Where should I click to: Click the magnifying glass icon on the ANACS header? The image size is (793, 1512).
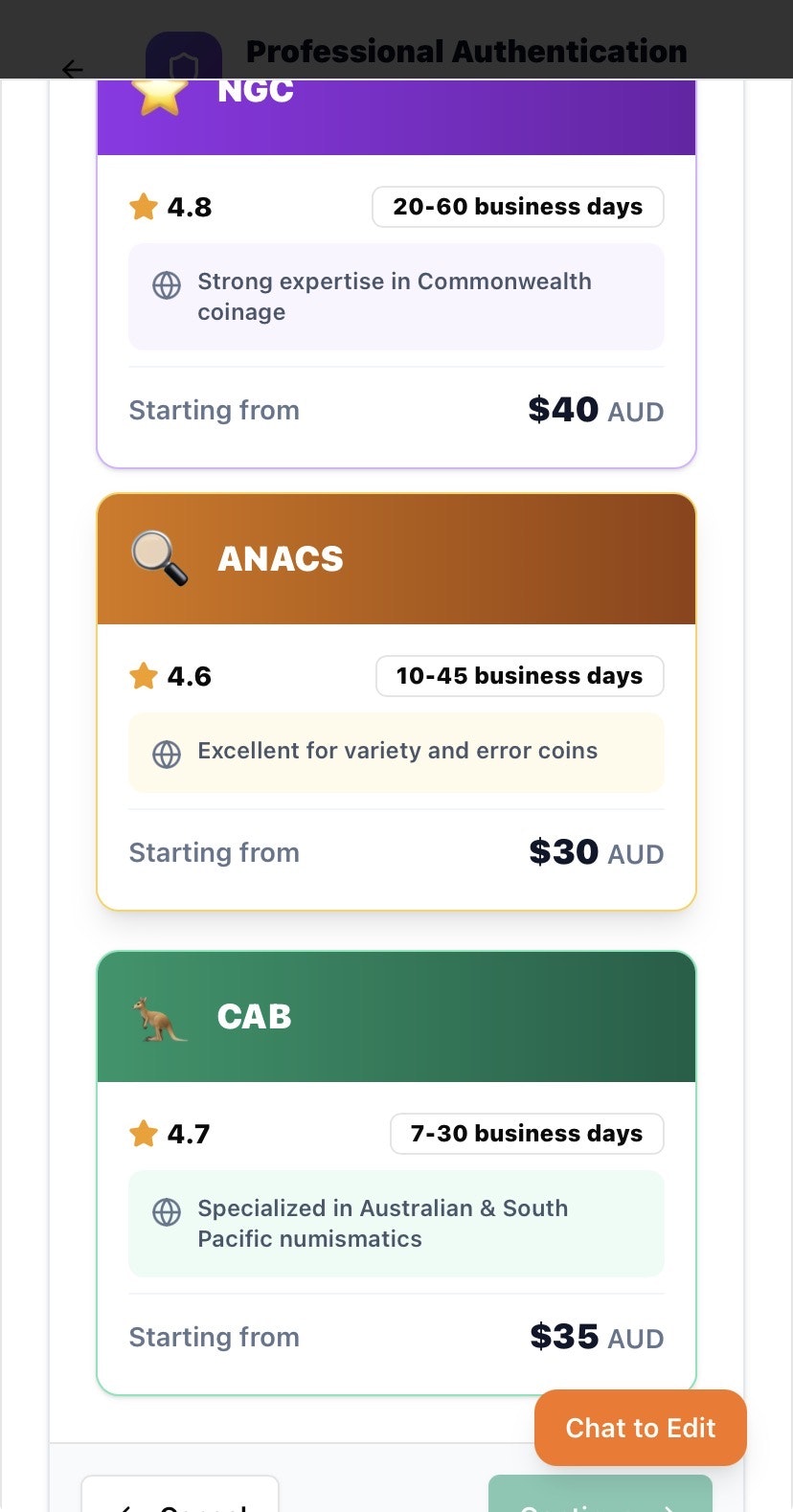(x=158, y=558)
